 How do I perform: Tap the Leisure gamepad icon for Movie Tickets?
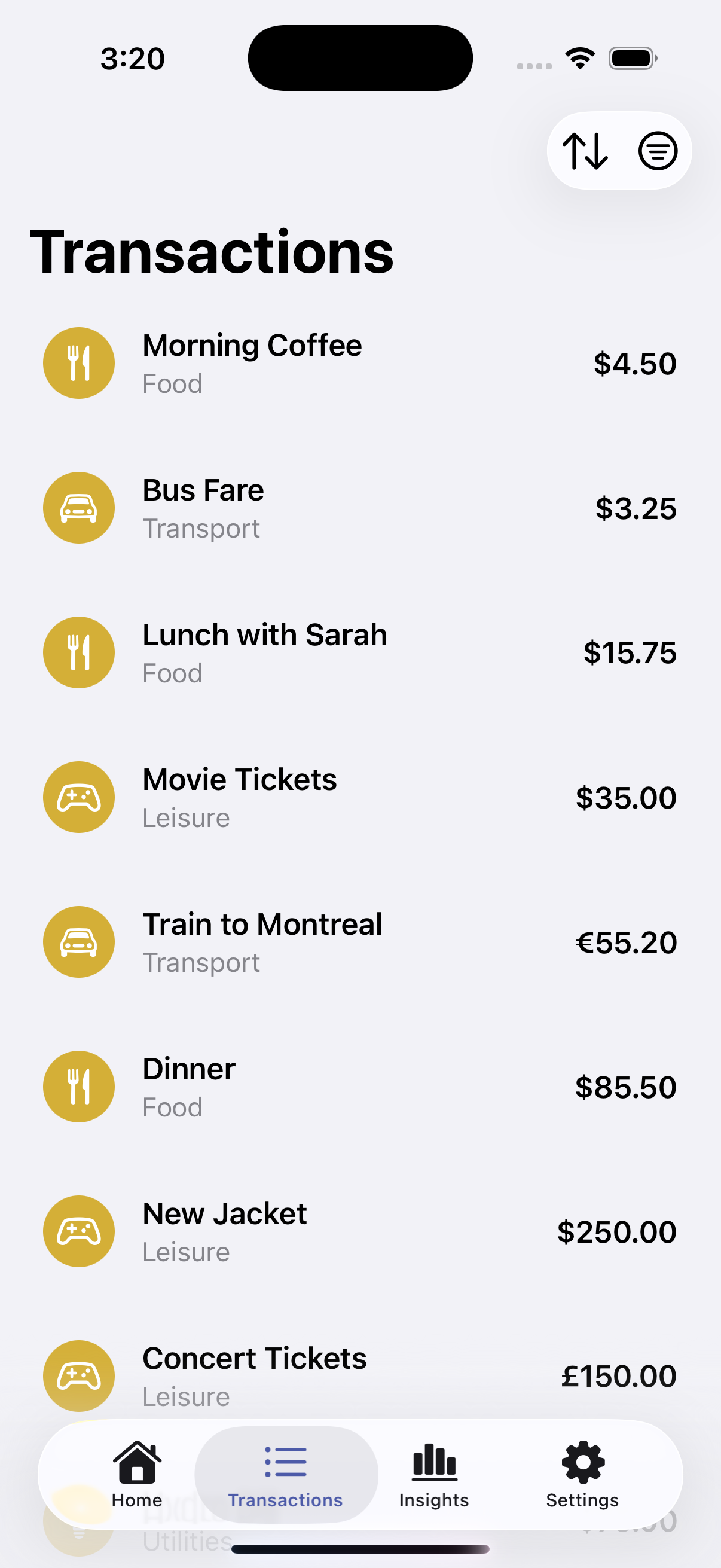tap(78, 797)
